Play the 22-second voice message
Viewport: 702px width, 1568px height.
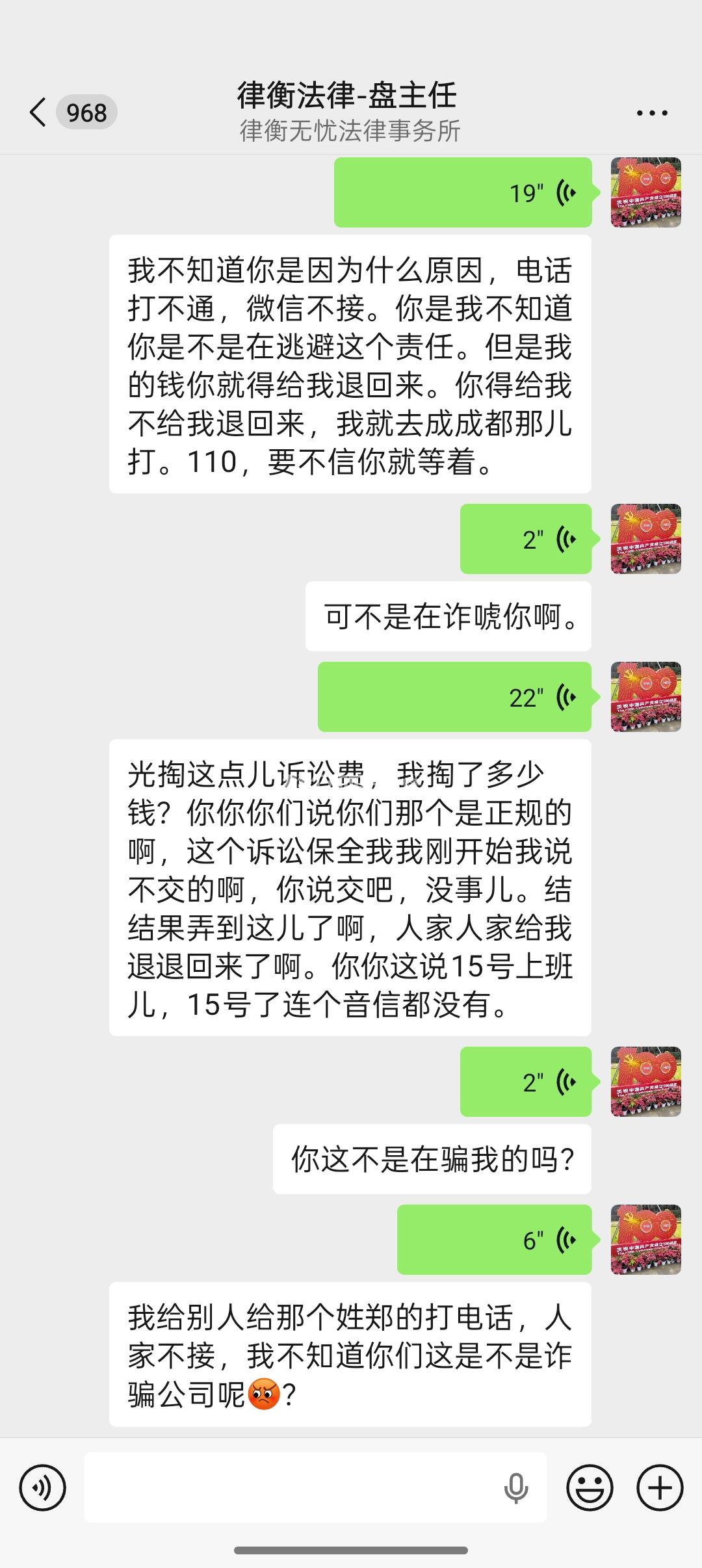[454, 698]
